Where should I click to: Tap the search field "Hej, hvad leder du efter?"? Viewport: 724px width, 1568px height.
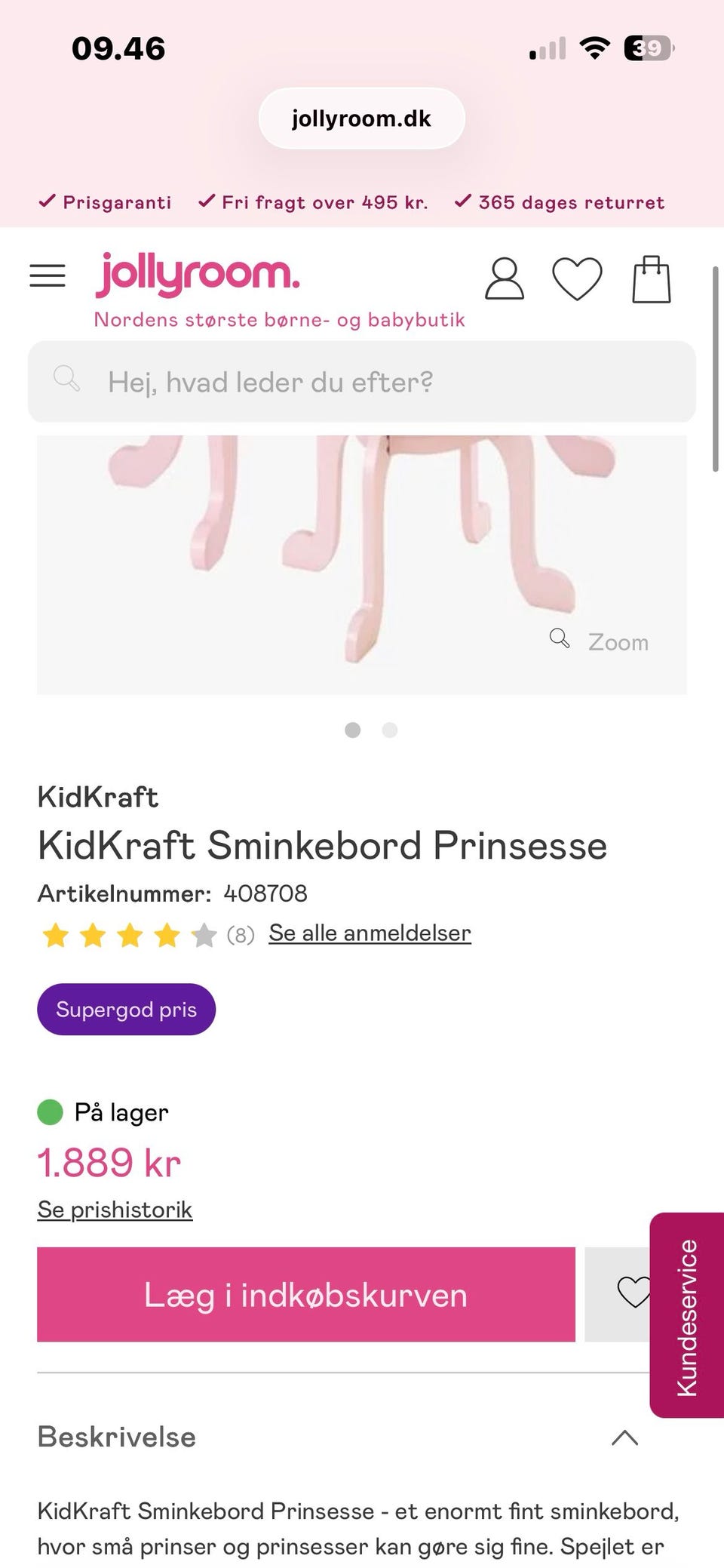(x=362, y=382)
